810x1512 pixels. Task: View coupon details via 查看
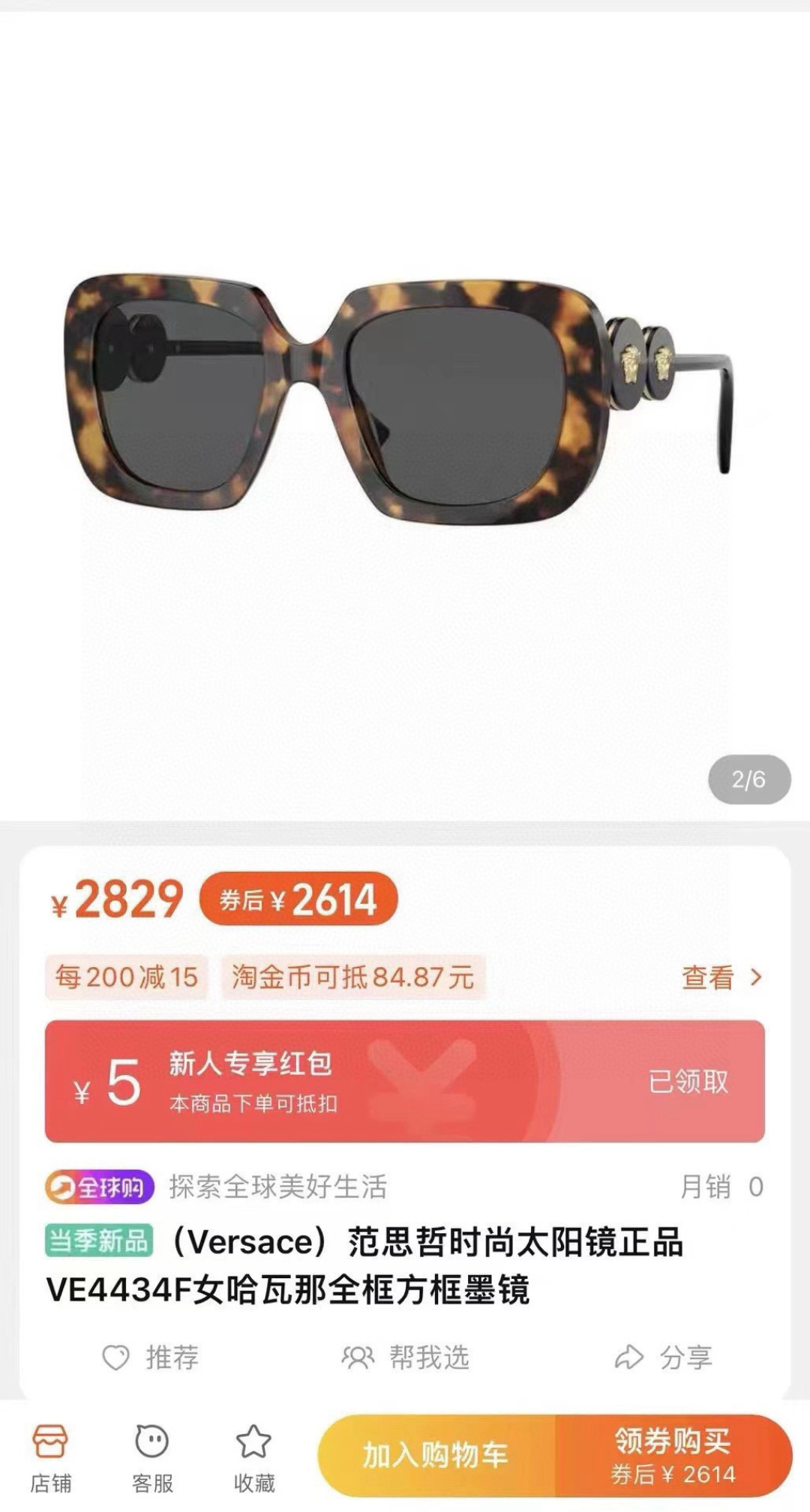tap(721, 978)
